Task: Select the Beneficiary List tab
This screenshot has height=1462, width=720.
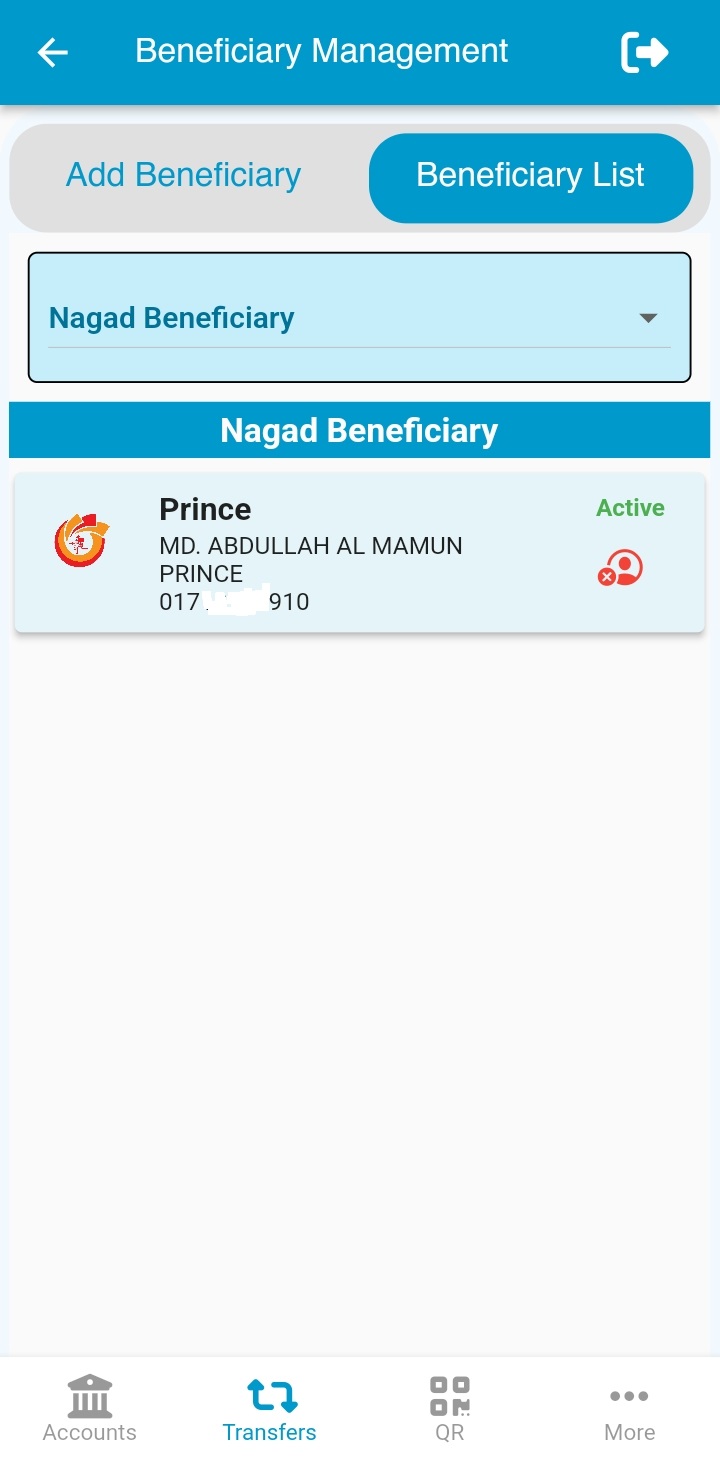Action: (x=531, y=177)
